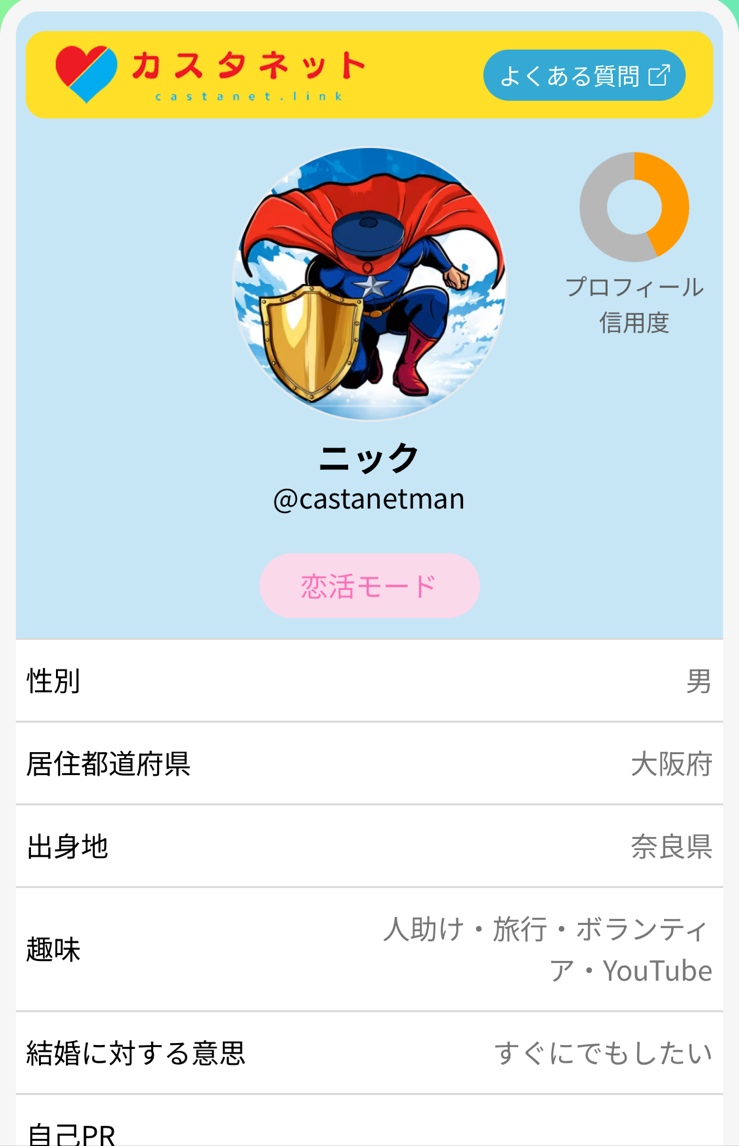View Nick's profile picture

(369, 284)
